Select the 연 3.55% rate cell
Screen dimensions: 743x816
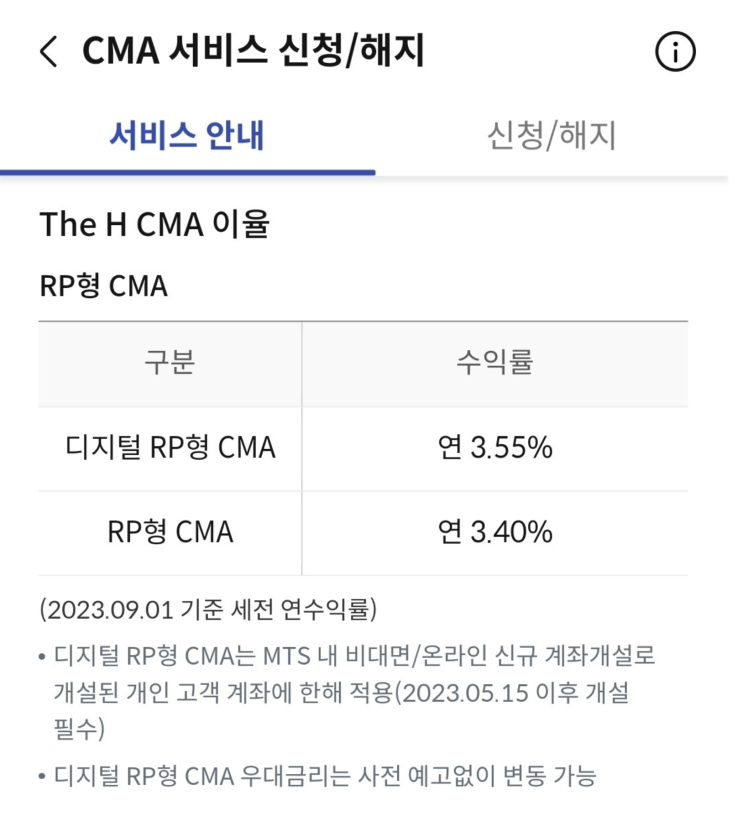coord(495,447)
